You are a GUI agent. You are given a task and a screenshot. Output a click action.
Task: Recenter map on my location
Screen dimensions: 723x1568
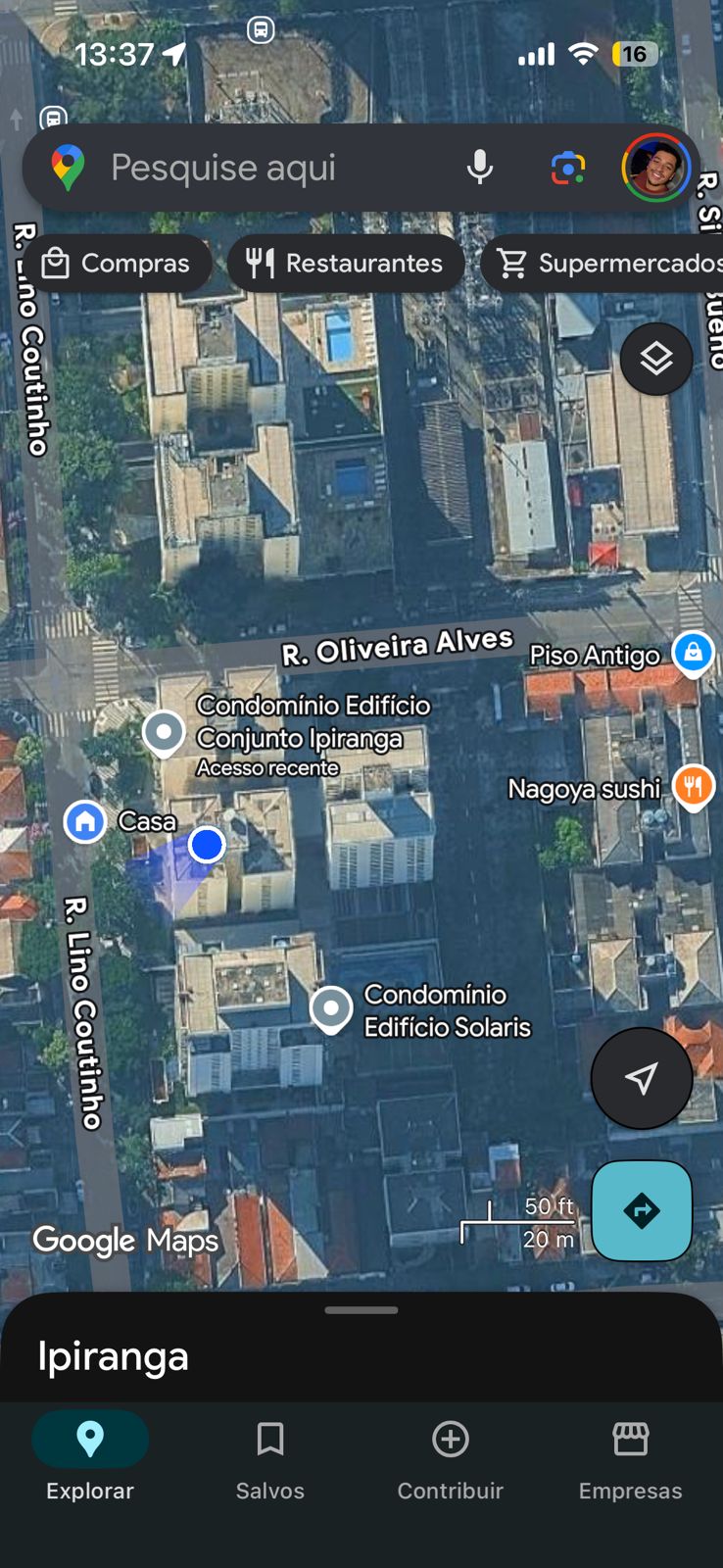point(642,1078)
